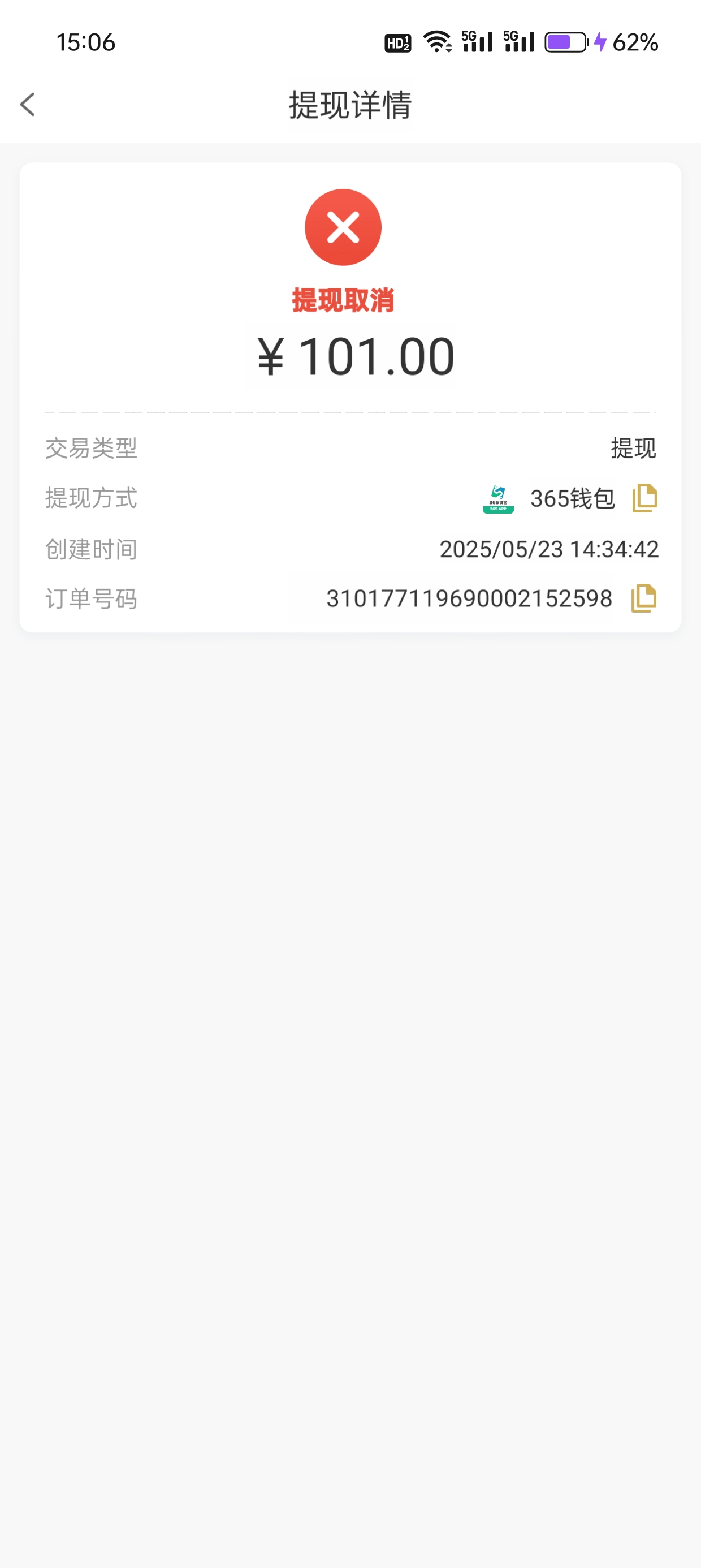Tap the back arrow icon
Screen dimensions: 701x1568
point(27,105)
